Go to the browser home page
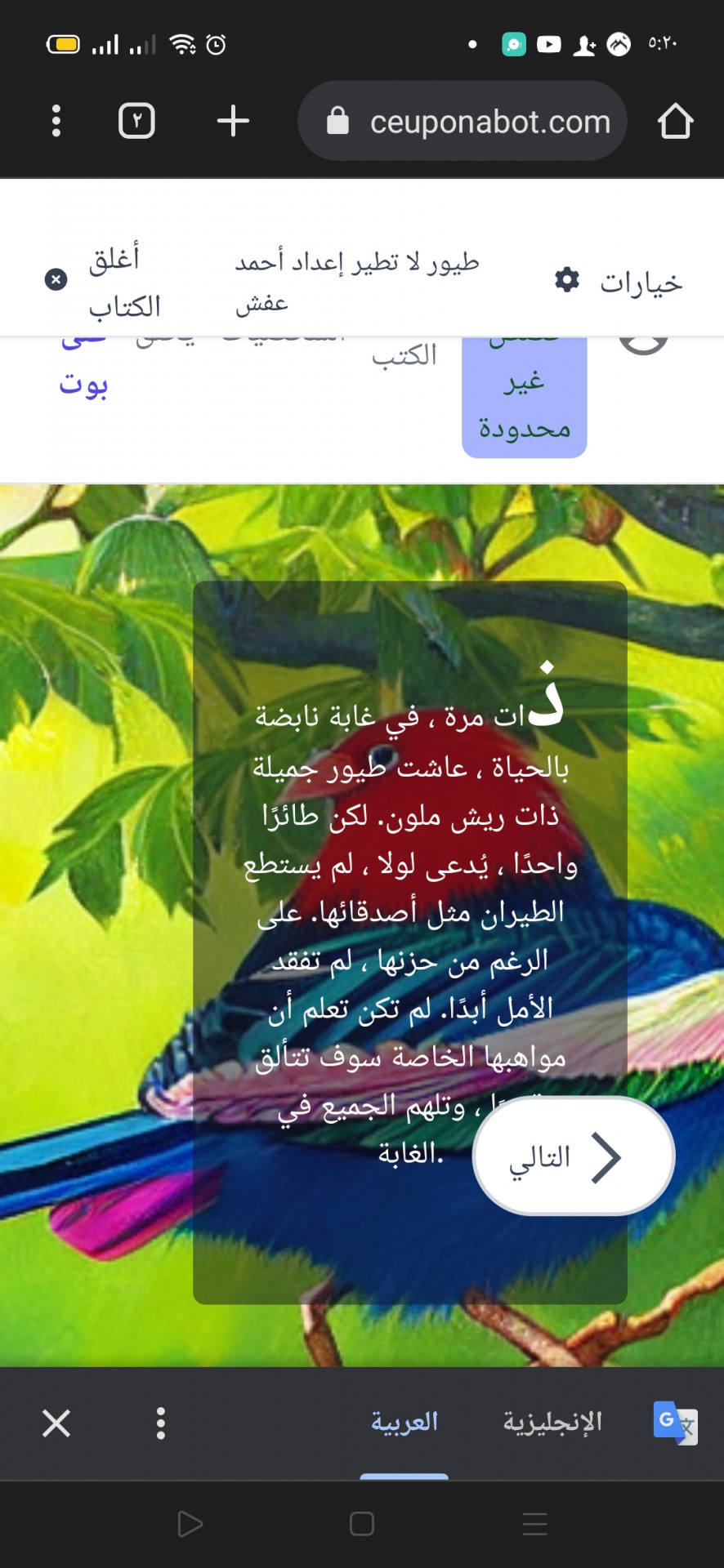724x1568 pixels. pos(675,121)
